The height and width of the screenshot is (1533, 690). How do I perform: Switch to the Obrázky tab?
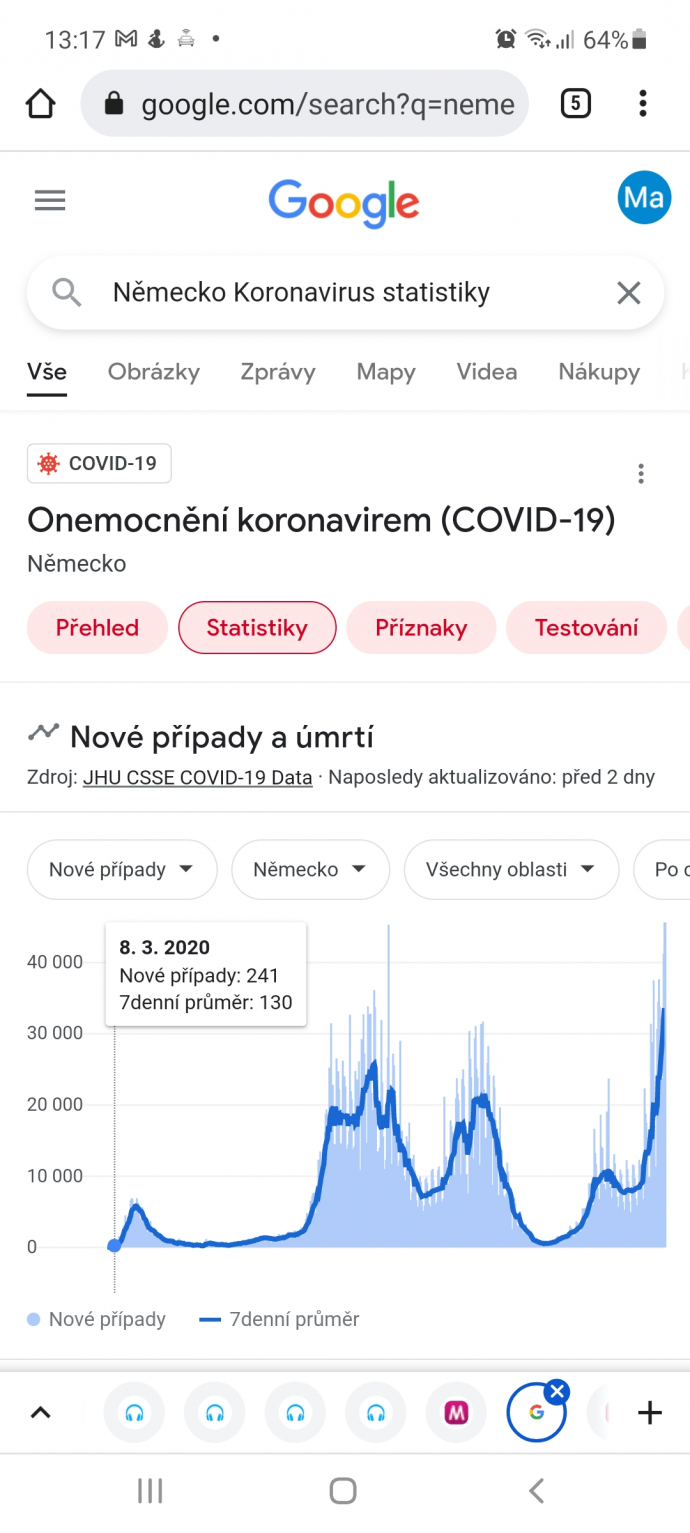154,372
